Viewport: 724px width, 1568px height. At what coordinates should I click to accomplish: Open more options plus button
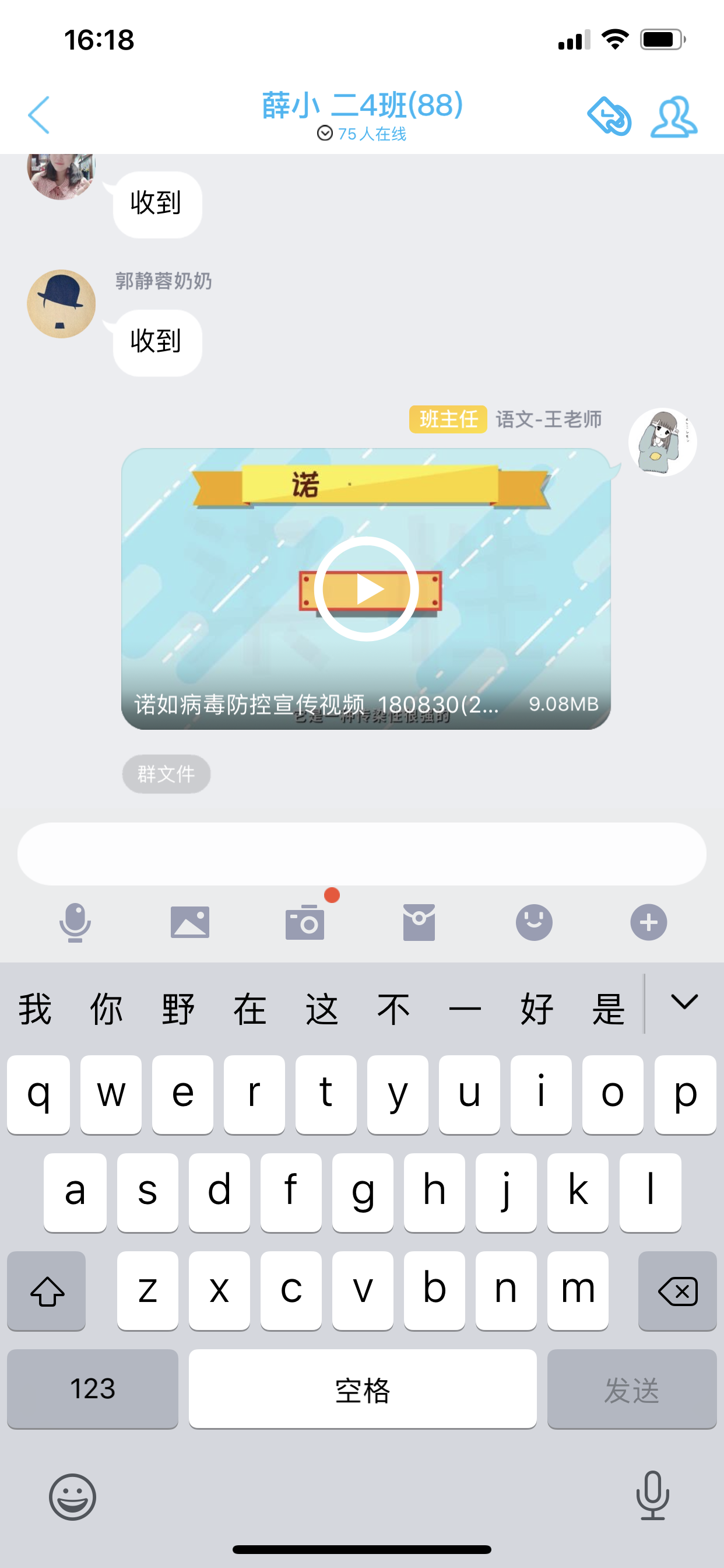[648, 922]
